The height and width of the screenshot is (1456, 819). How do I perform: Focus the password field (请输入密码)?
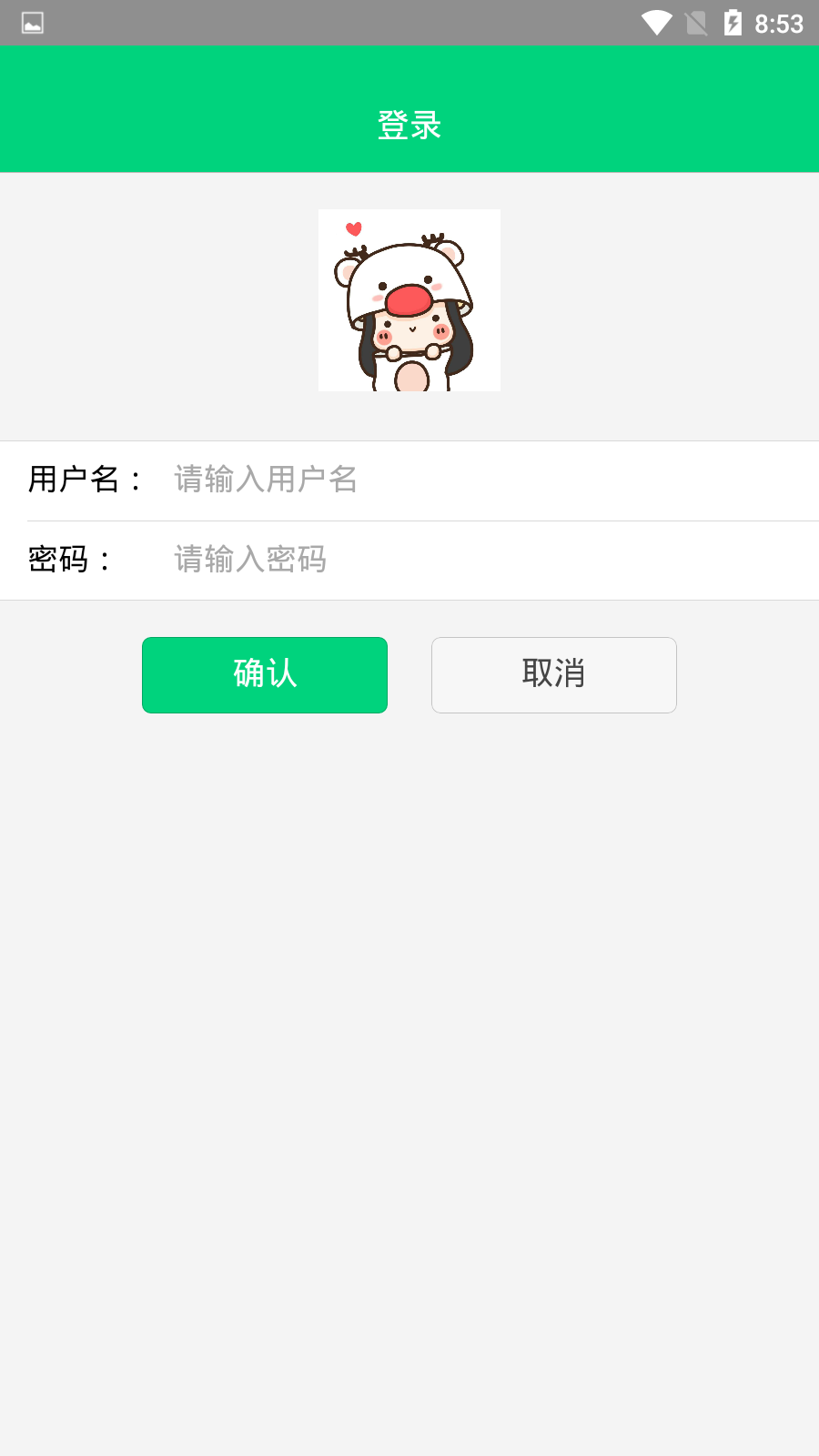coord(482,560)
